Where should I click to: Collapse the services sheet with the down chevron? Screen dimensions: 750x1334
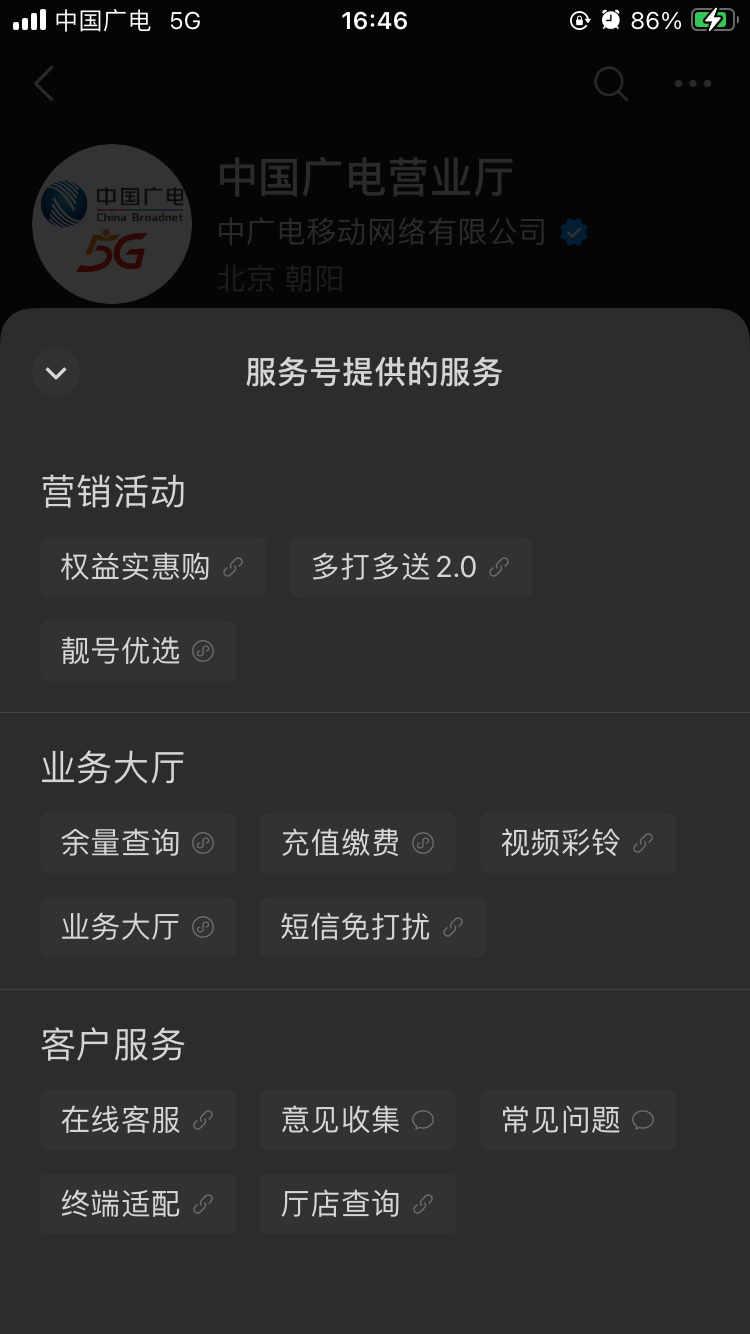(56, 373)
